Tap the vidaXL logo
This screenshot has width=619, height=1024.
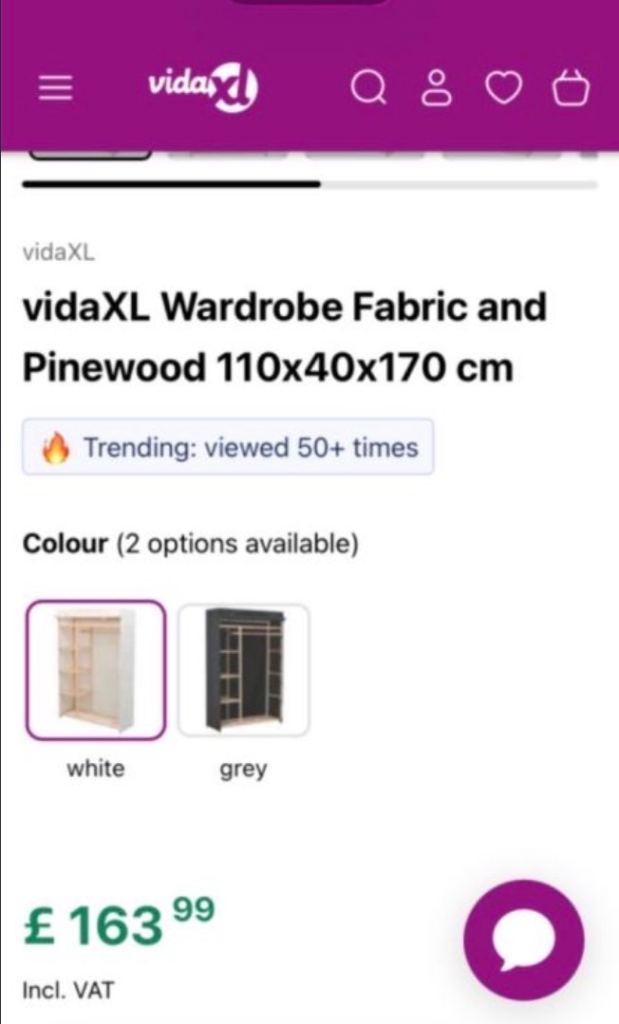tap(203, 88)
